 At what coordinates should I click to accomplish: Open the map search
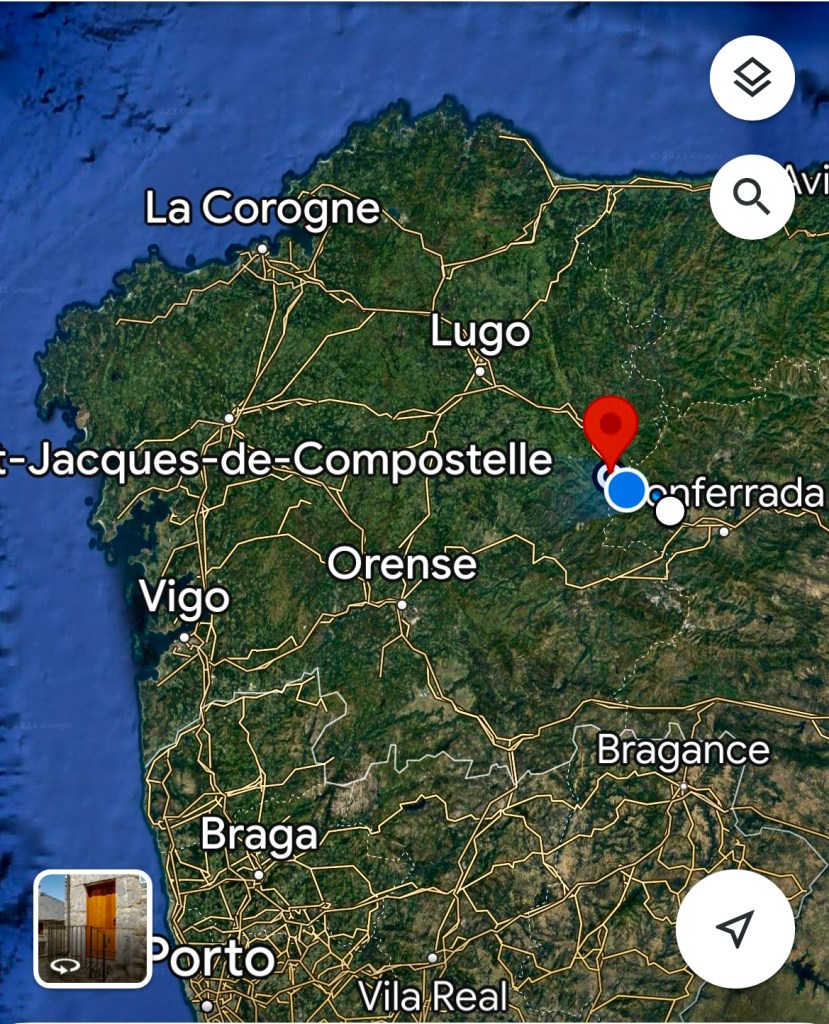[752, 197]
